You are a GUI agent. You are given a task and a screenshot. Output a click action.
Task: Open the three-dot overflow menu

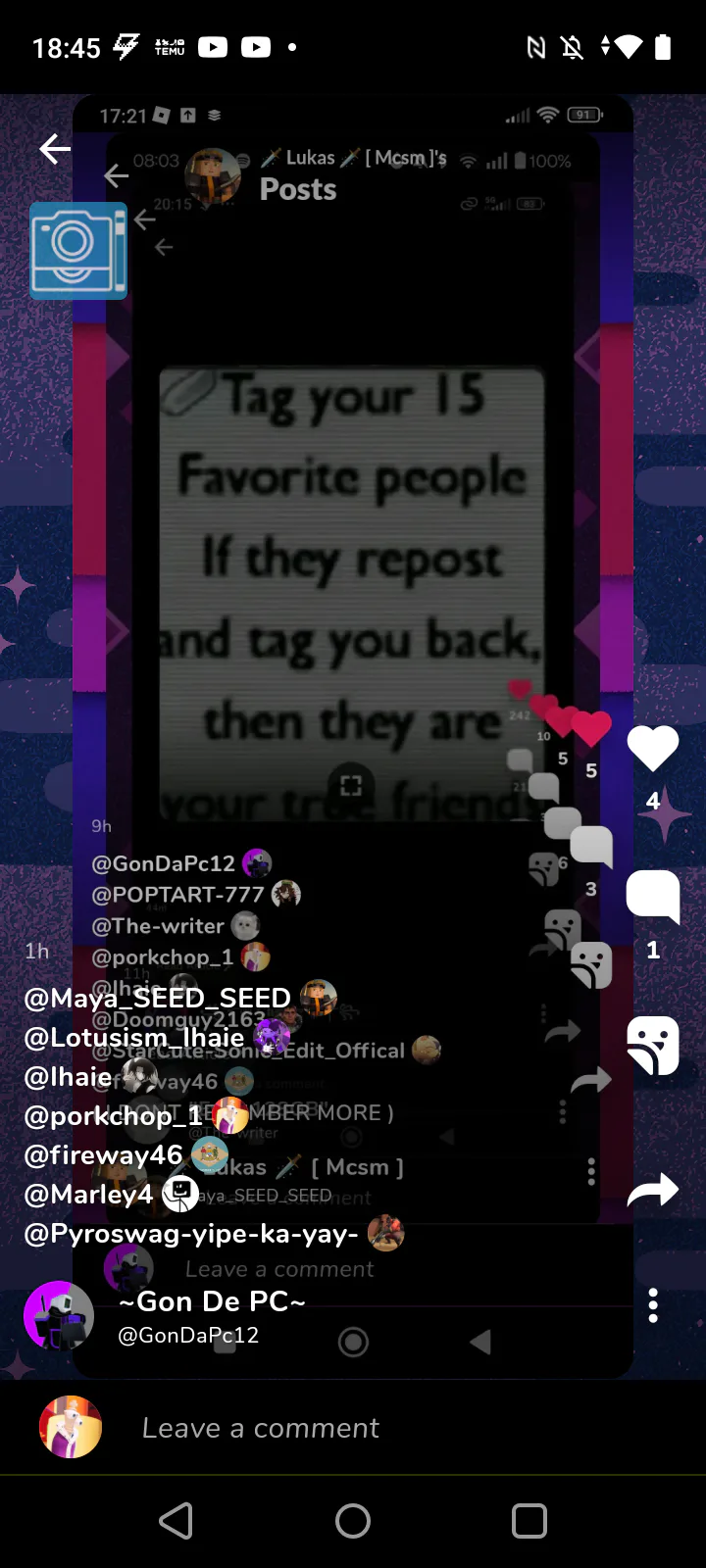tap(653, 1305)
